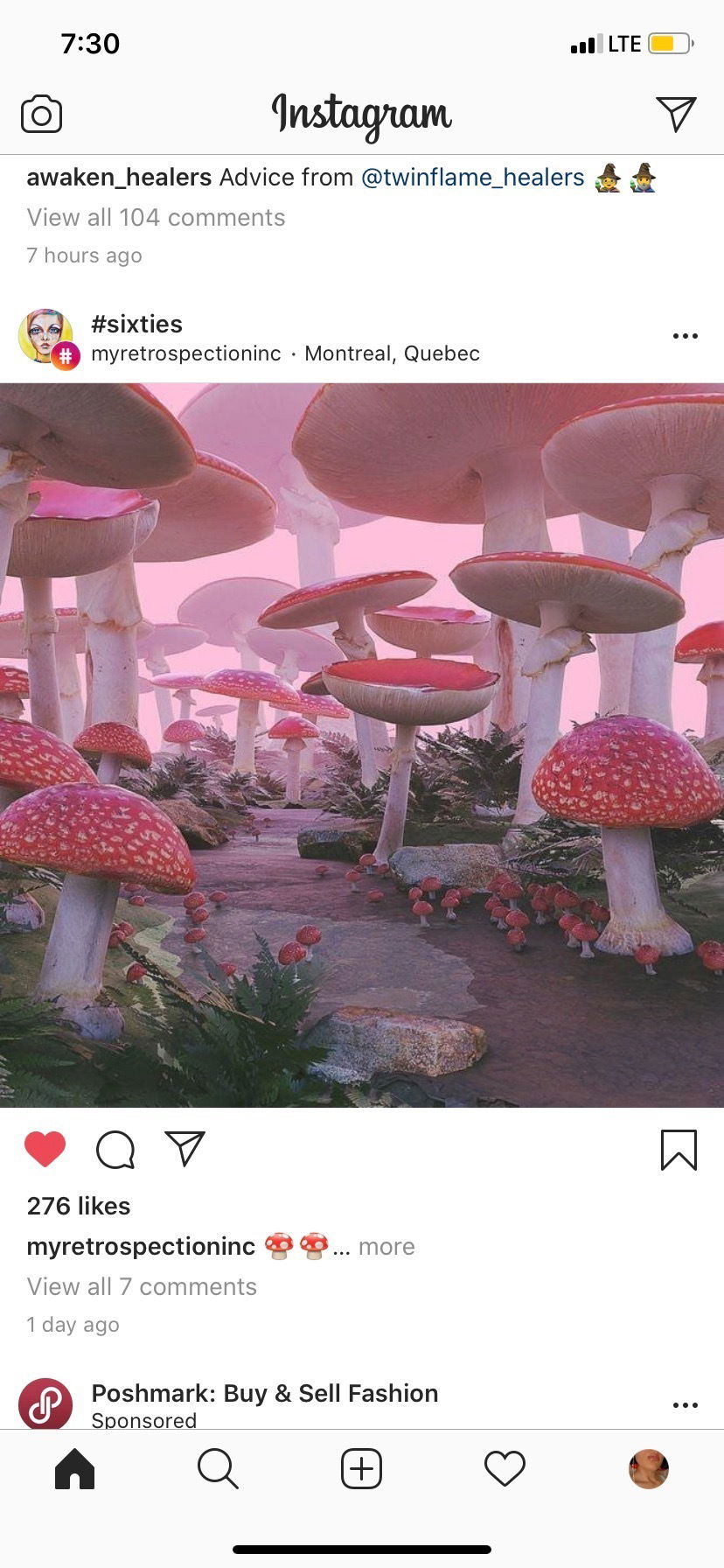Open direct messages paper plane
724x1568 pixels.
point(676,114)
